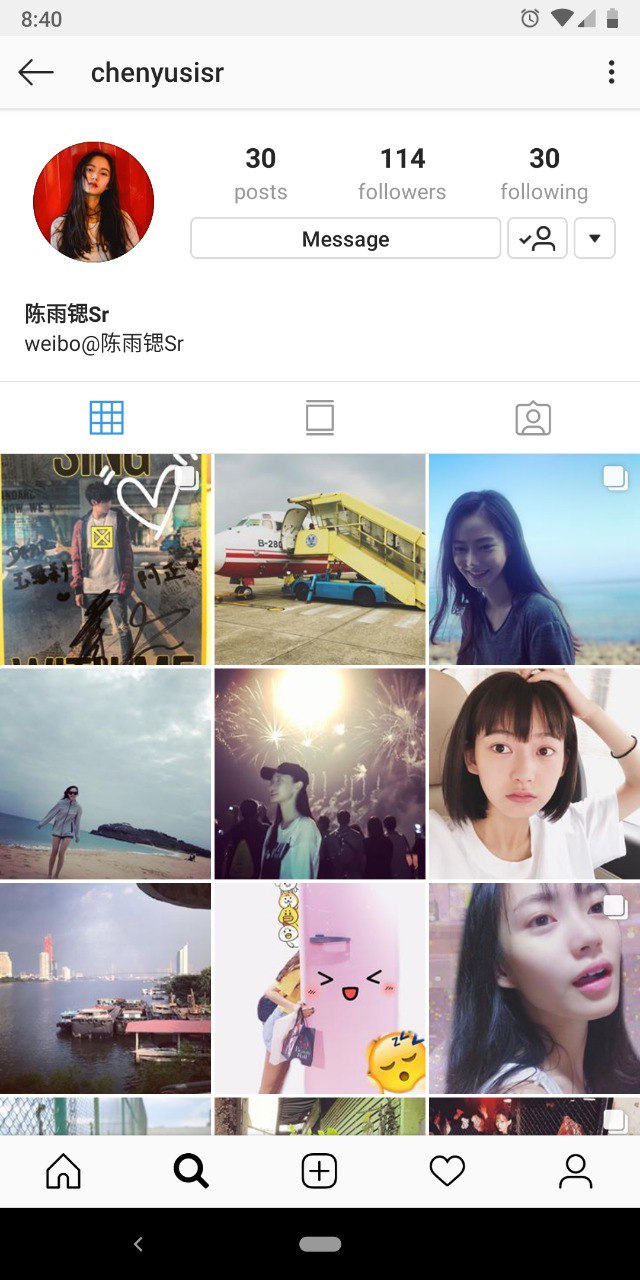Open the airplane with yellow stairs photo

click(320, 559)
